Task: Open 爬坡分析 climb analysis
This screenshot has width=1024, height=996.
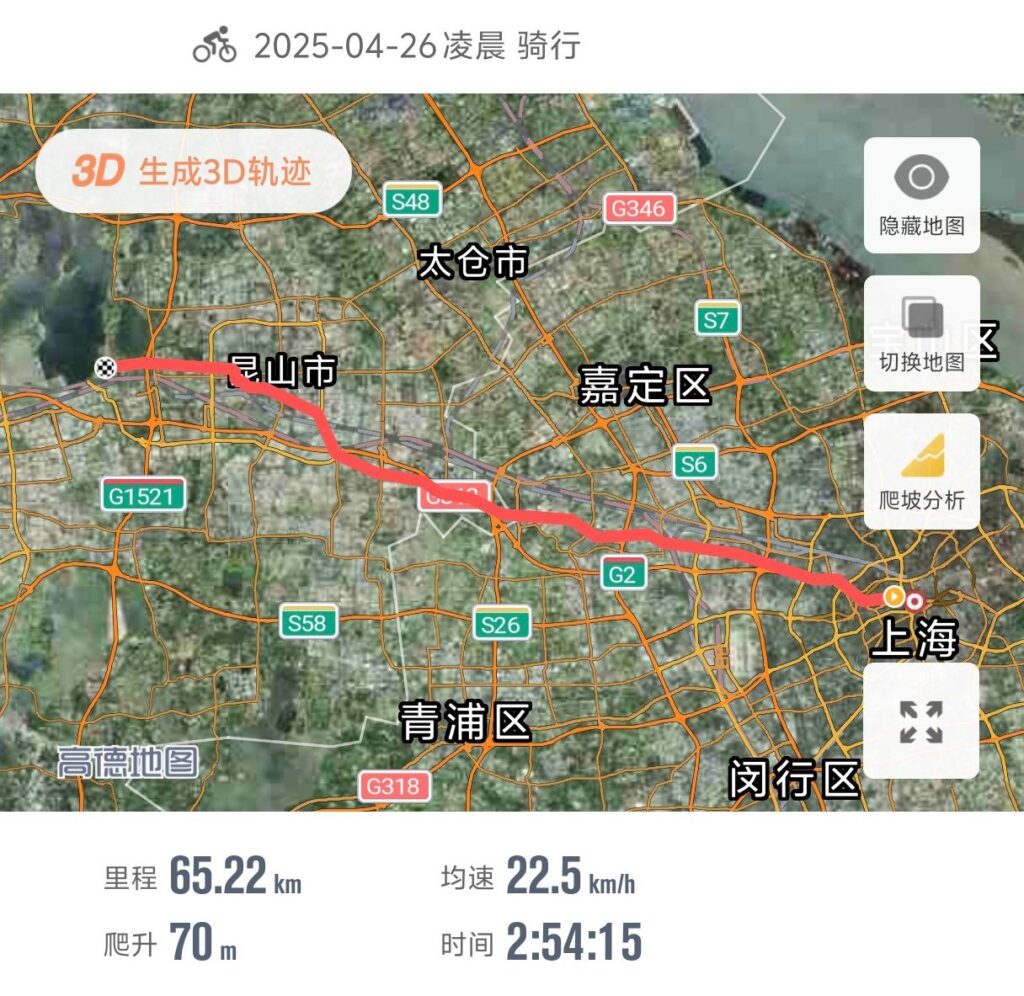Action: tap(921, 471)
